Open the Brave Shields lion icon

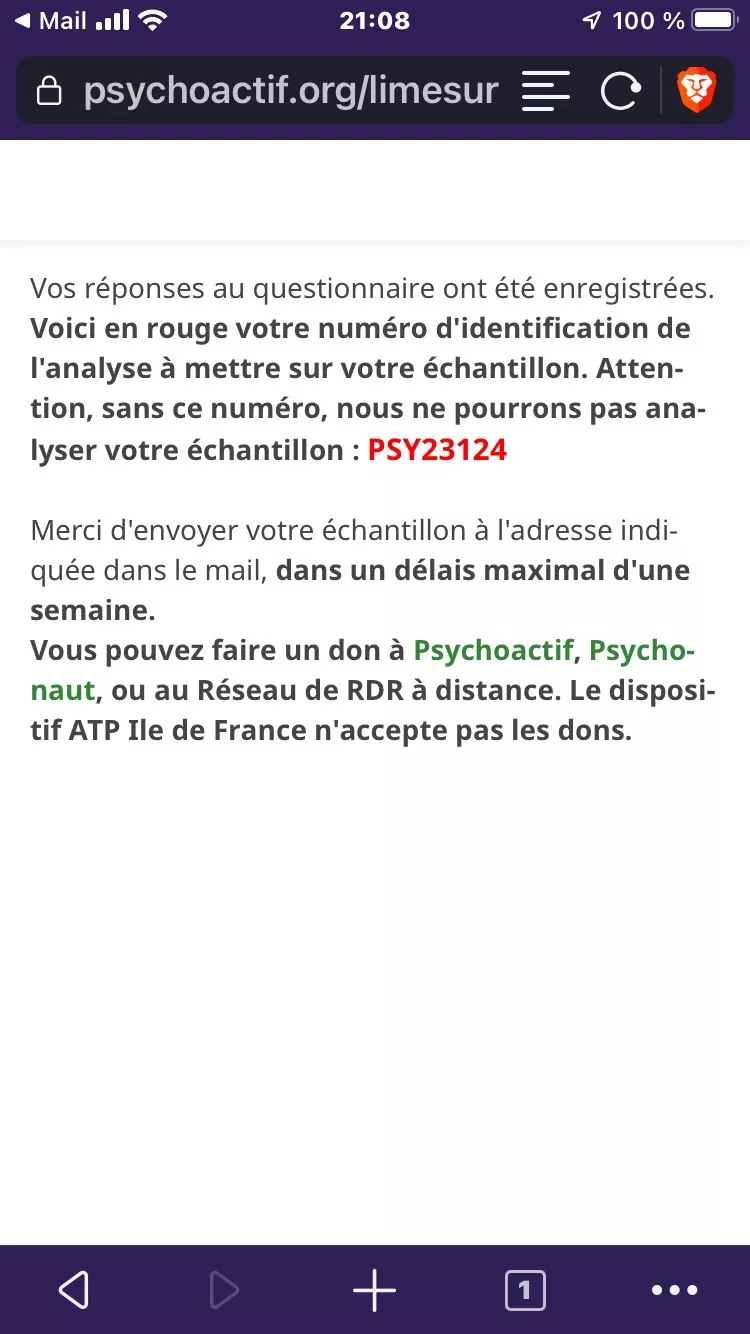click(696, 91)
